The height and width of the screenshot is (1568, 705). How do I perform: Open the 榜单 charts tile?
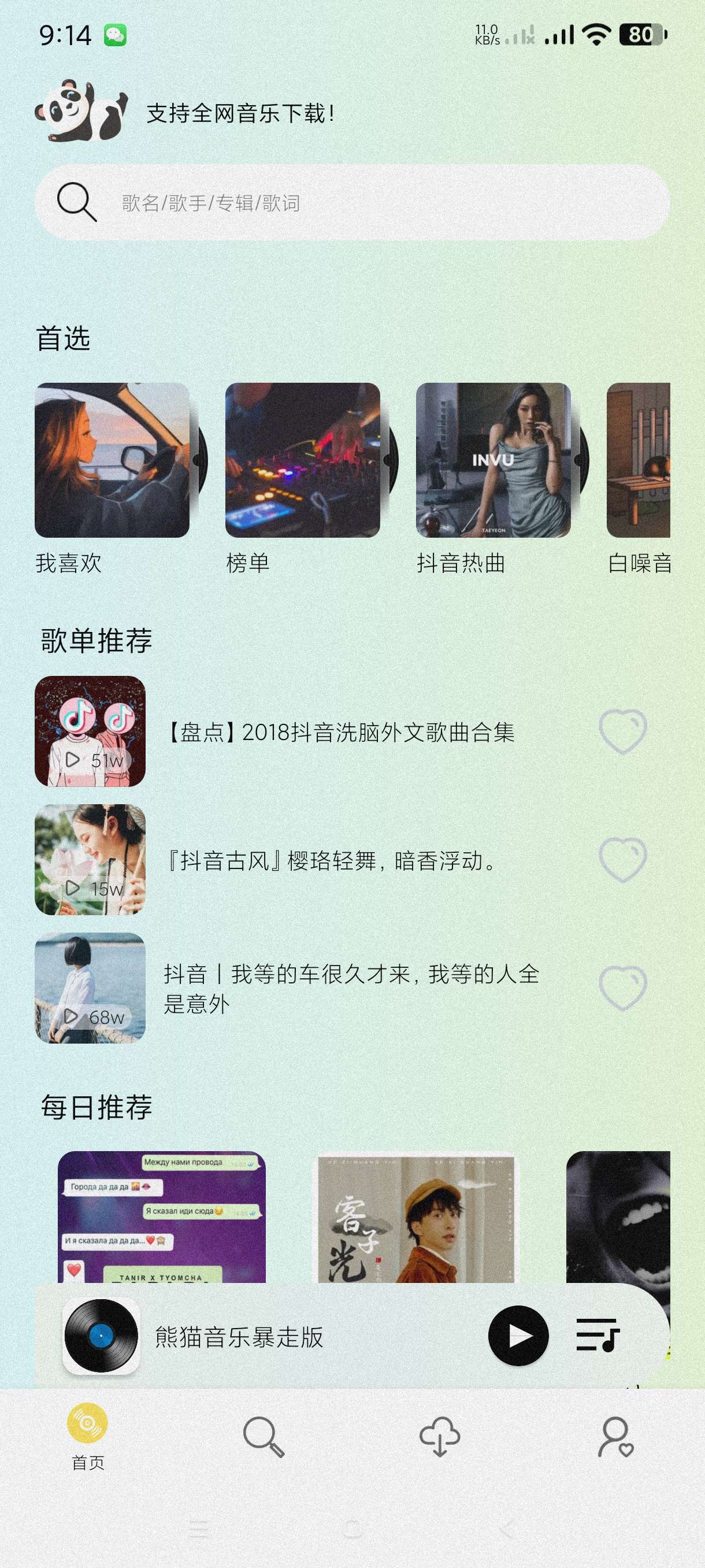302,460
